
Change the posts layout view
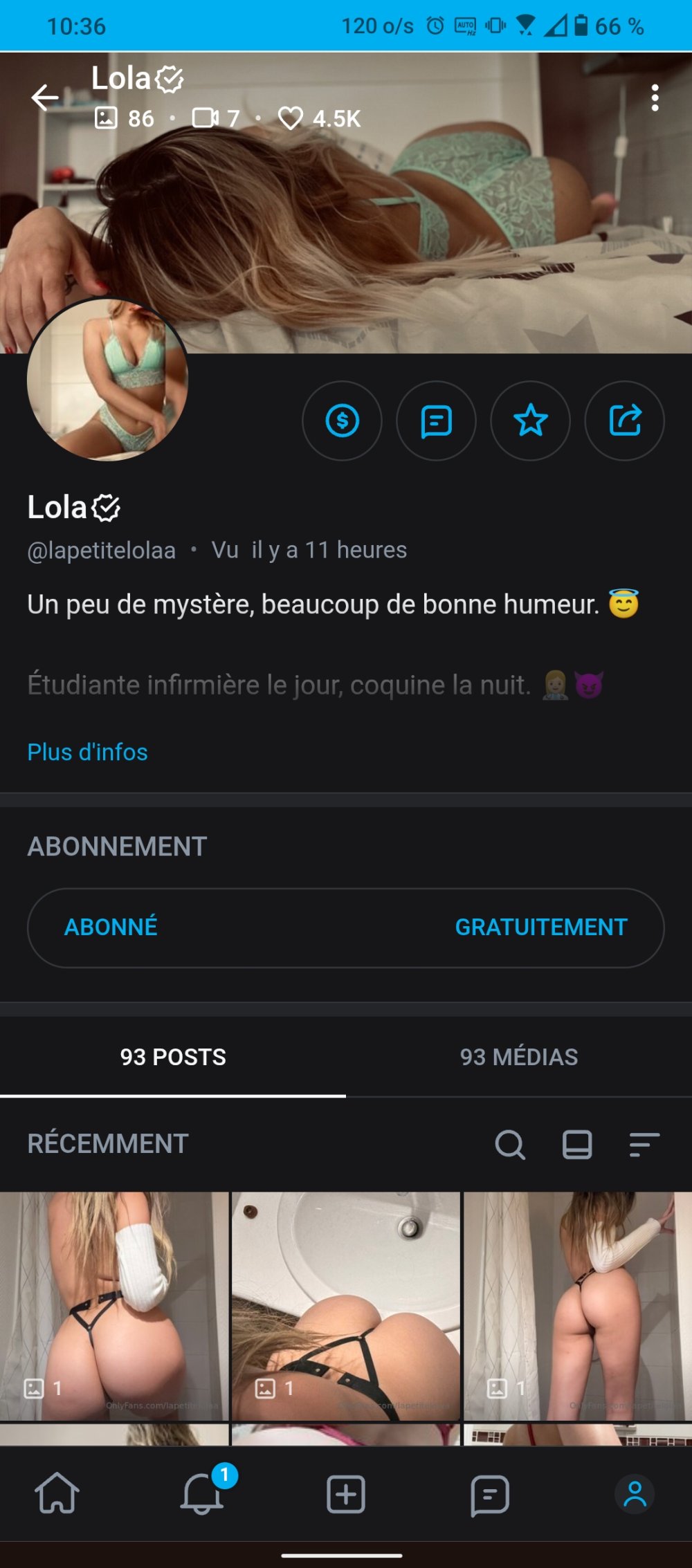577,1145
